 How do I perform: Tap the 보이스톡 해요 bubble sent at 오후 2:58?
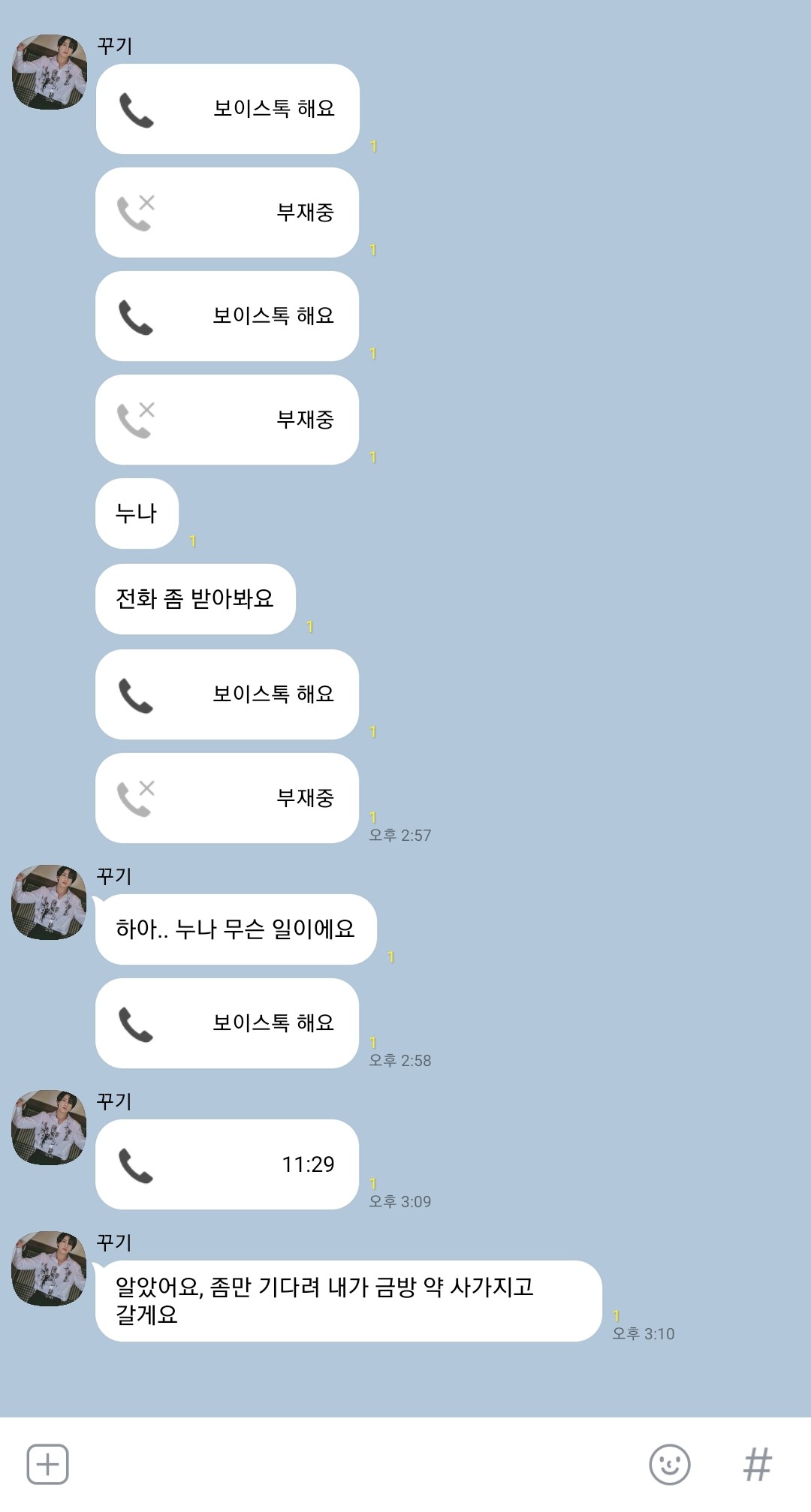click(227, 1023)
